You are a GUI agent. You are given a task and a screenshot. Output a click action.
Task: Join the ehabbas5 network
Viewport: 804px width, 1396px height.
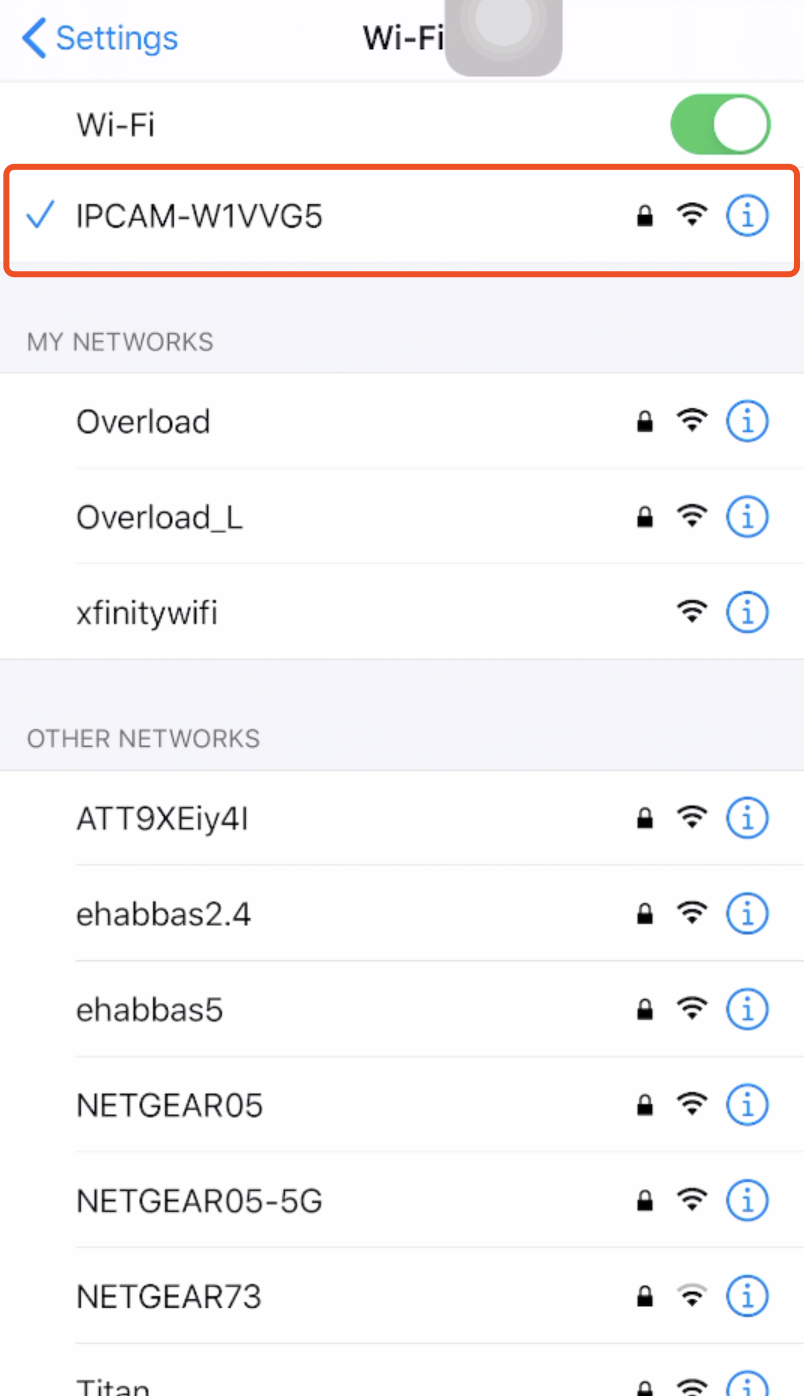[150, 1010]
